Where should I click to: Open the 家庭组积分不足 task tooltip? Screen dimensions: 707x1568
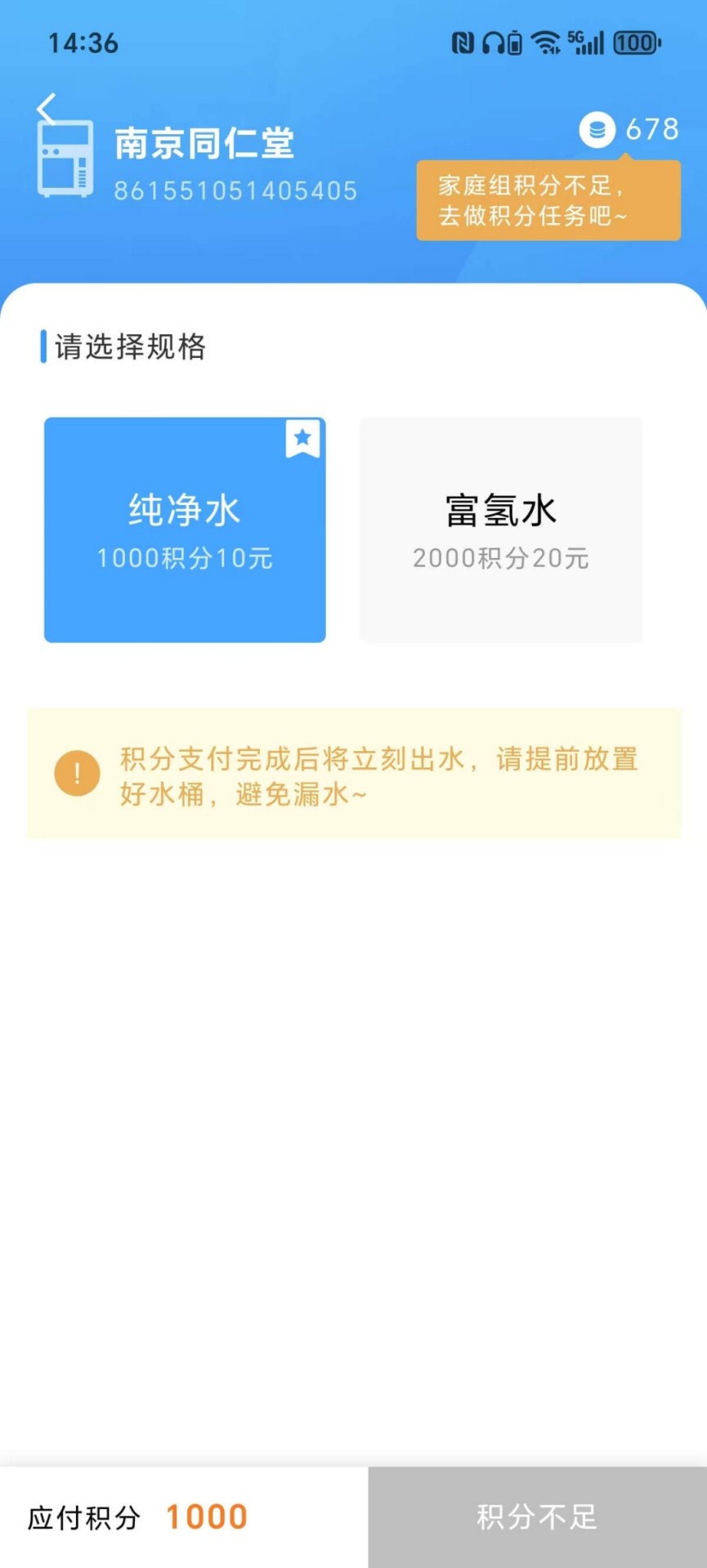pyautogui.click(x=548, y=200)
